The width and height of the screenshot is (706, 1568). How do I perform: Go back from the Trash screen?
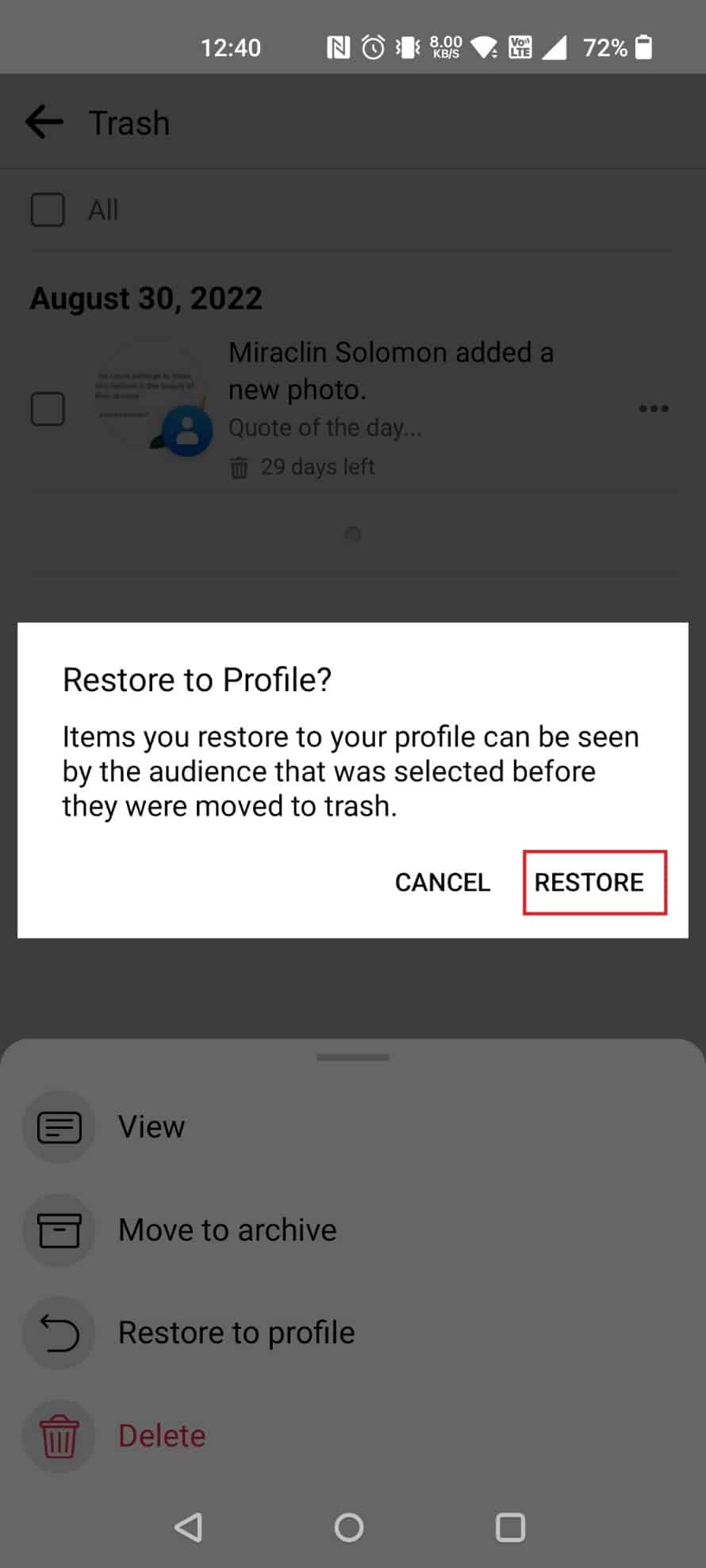click(44, 123)
